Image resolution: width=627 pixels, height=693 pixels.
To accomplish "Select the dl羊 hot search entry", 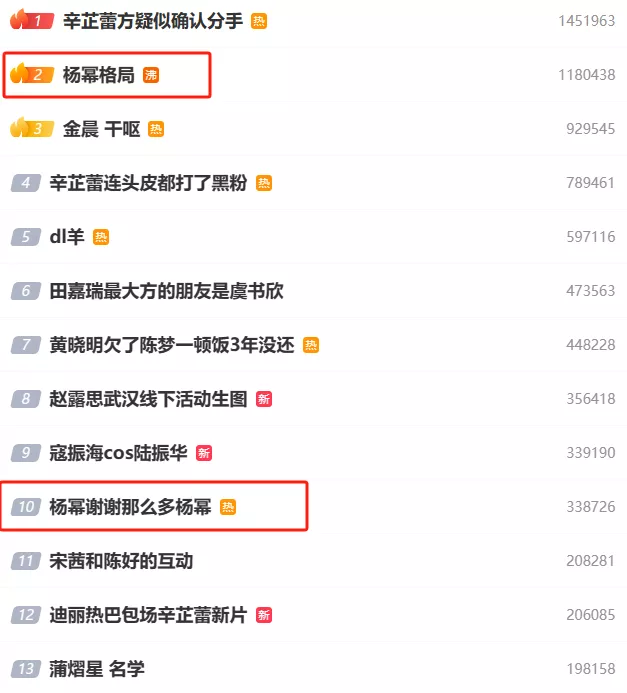I will (66, 237).
